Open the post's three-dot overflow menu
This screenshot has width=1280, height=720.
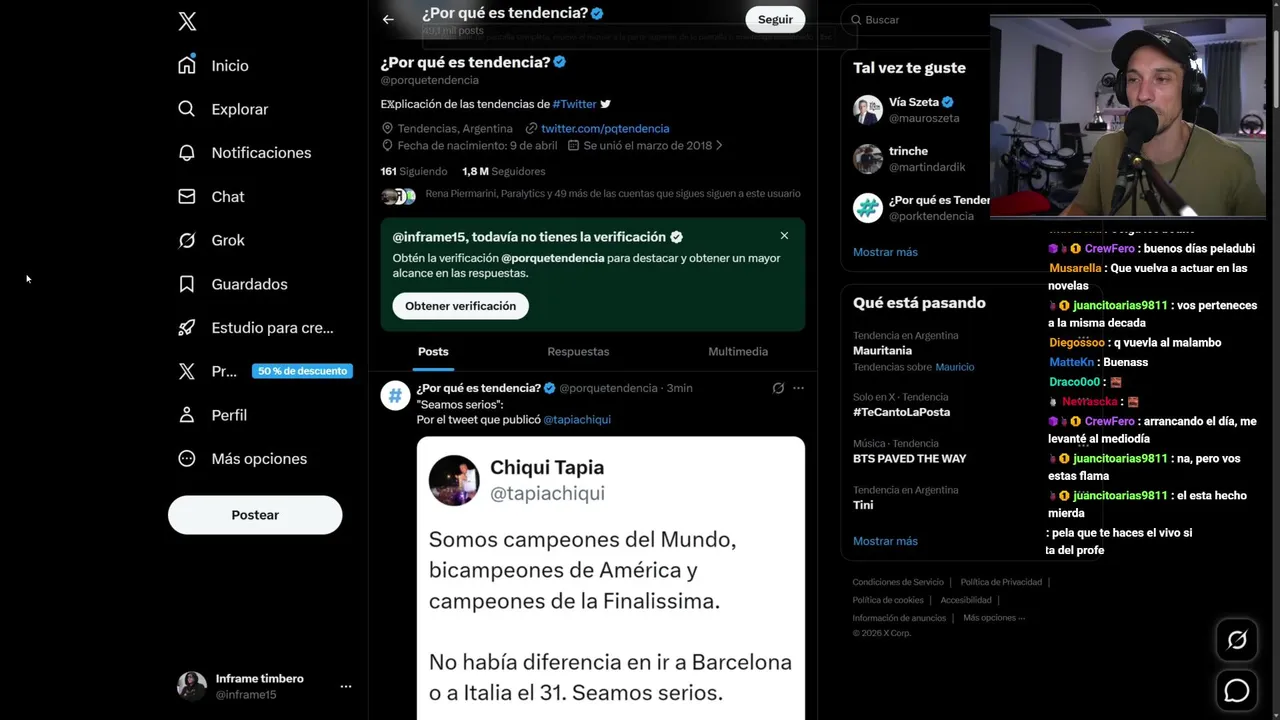[798, 388]
